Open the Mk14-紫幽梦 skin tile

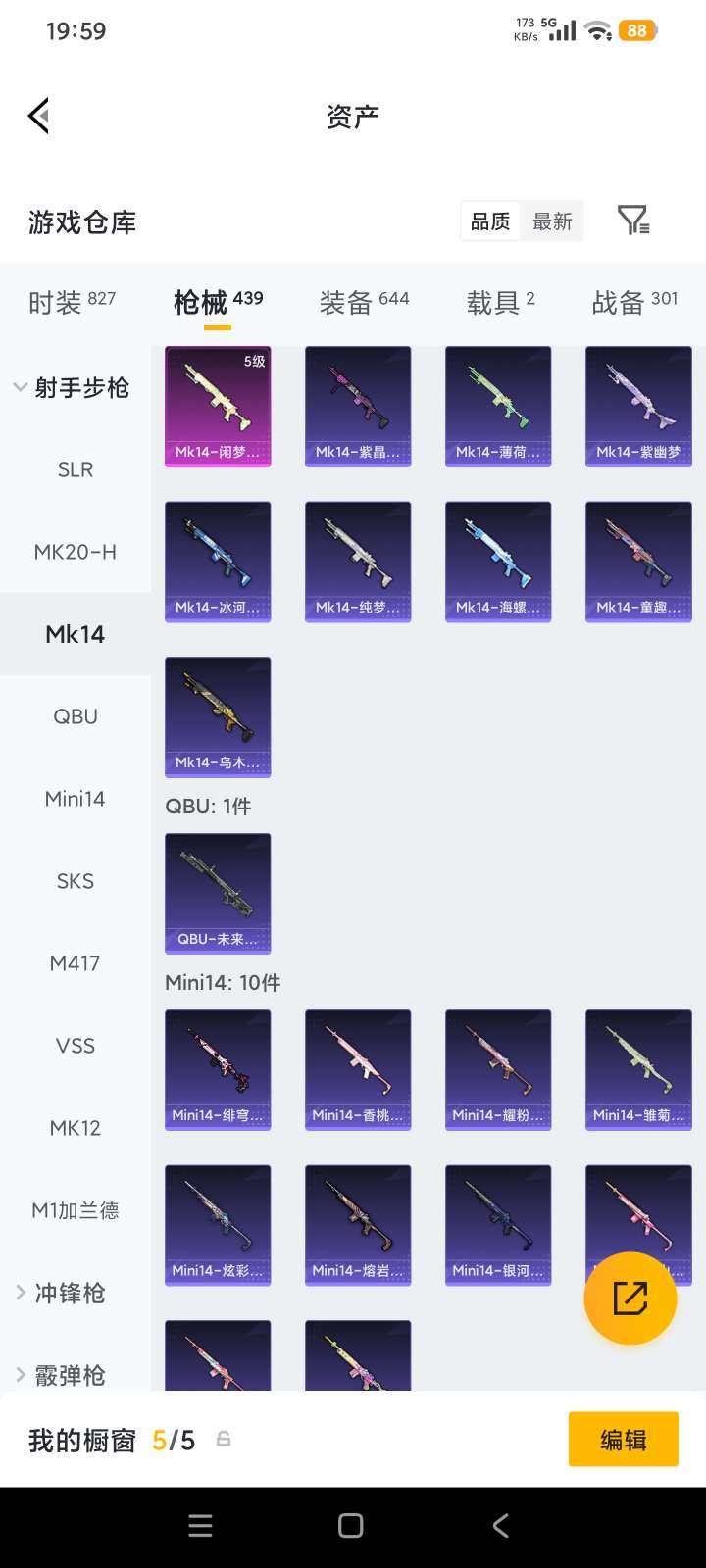tap(638, 406)
